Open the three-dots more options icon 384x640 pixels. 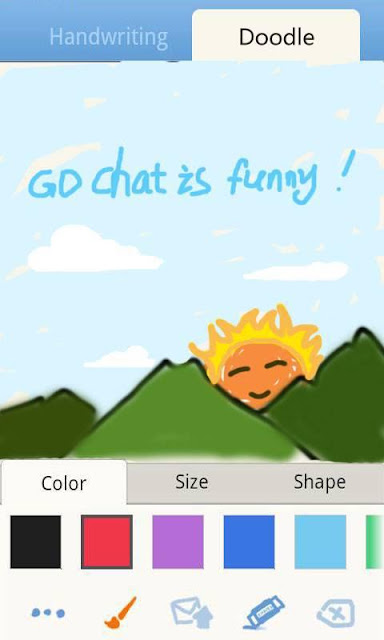[48, 613]
